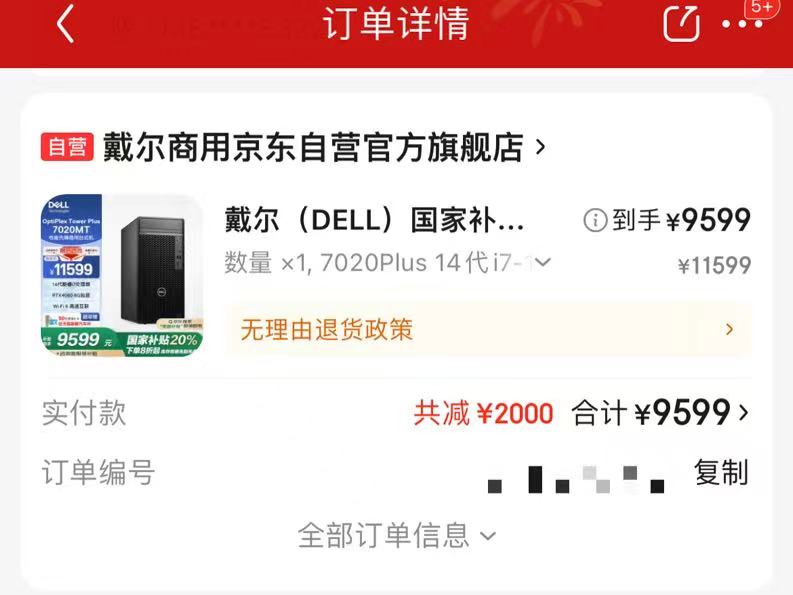This screenshot has height=595, width=793.
Task: Go back from order details
Action: click(66, 24)
